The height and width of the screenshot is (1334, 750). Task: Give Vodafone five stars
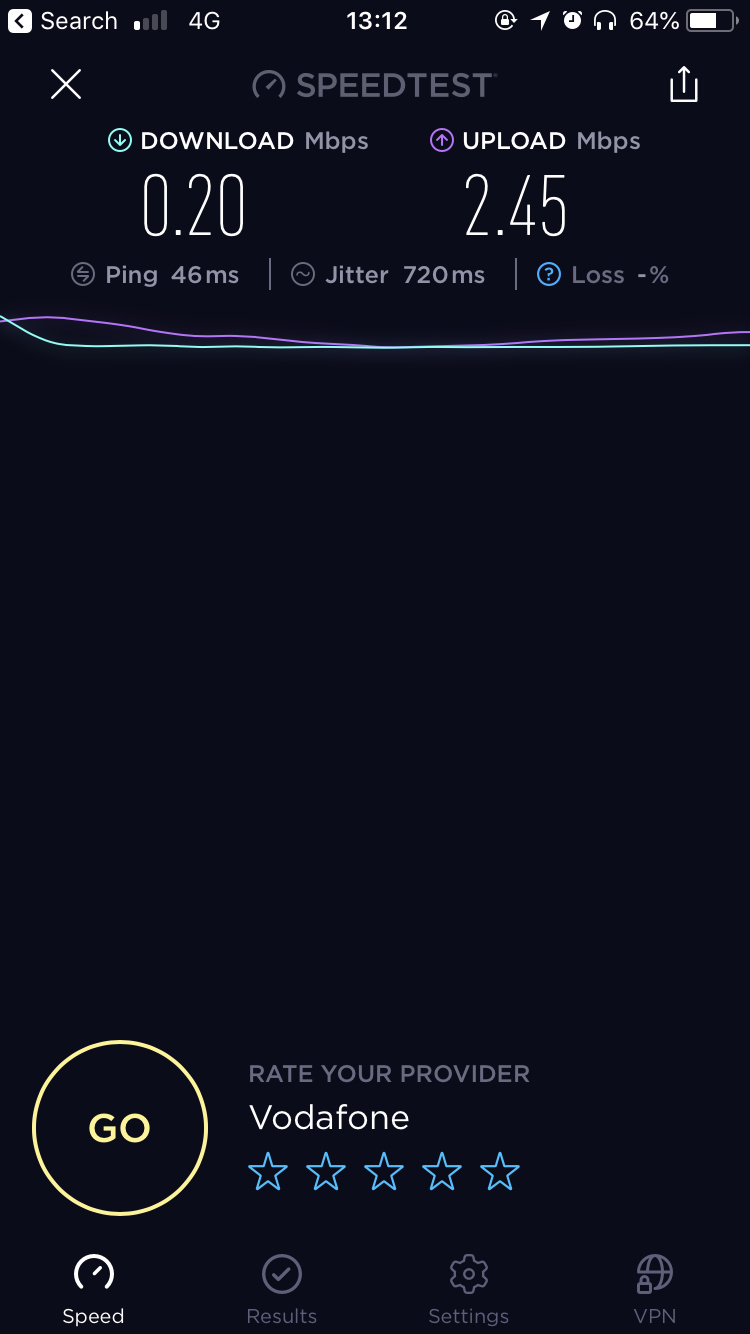(x=500, y=1172)
